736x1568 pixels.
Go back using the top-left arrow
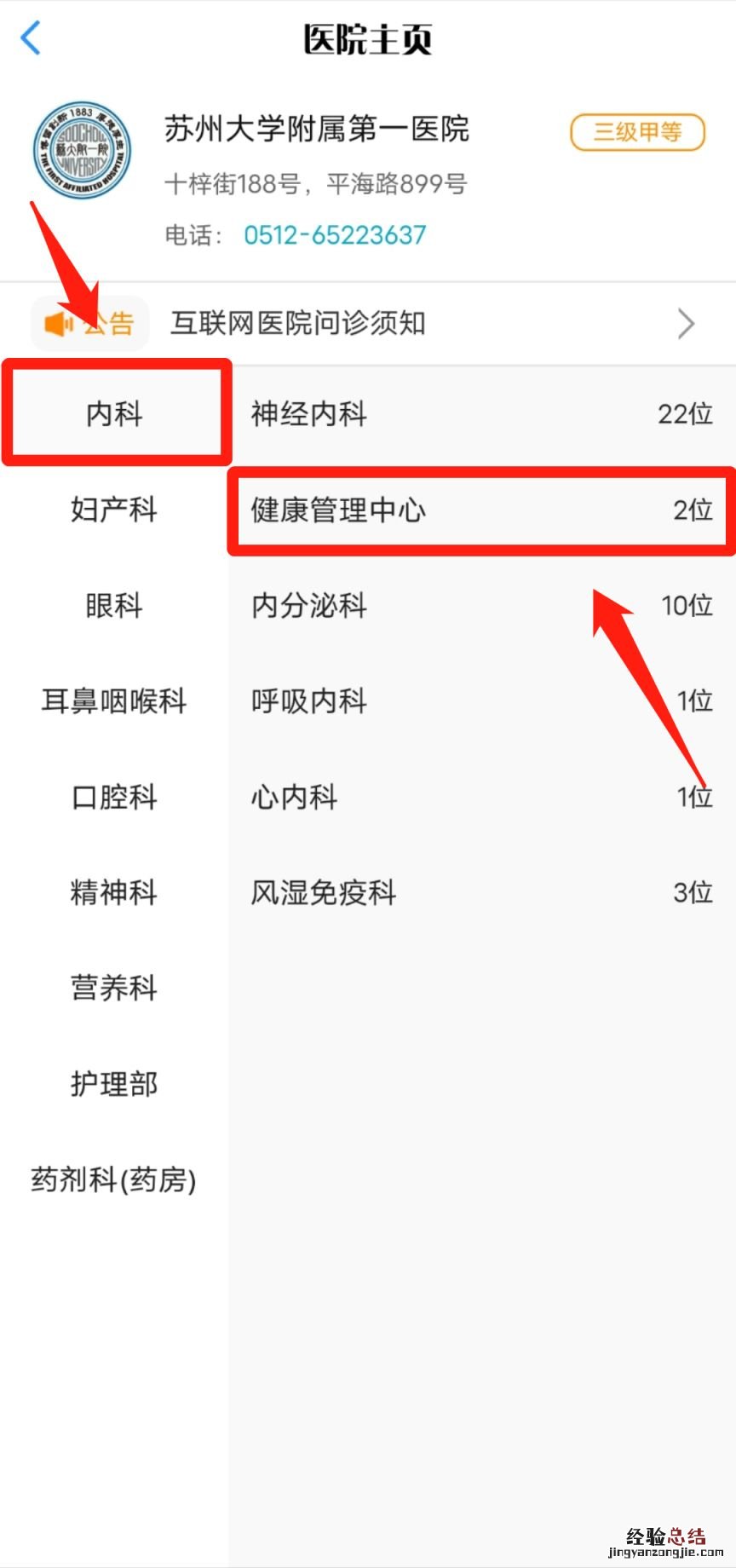tap(31, 38)
